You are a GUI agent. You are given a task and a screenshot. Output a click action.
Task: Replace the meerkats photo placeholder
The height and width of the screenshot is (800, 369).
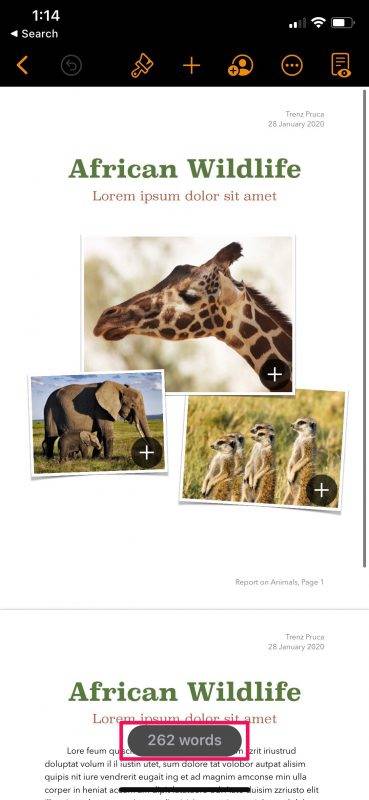click(322, 490)
